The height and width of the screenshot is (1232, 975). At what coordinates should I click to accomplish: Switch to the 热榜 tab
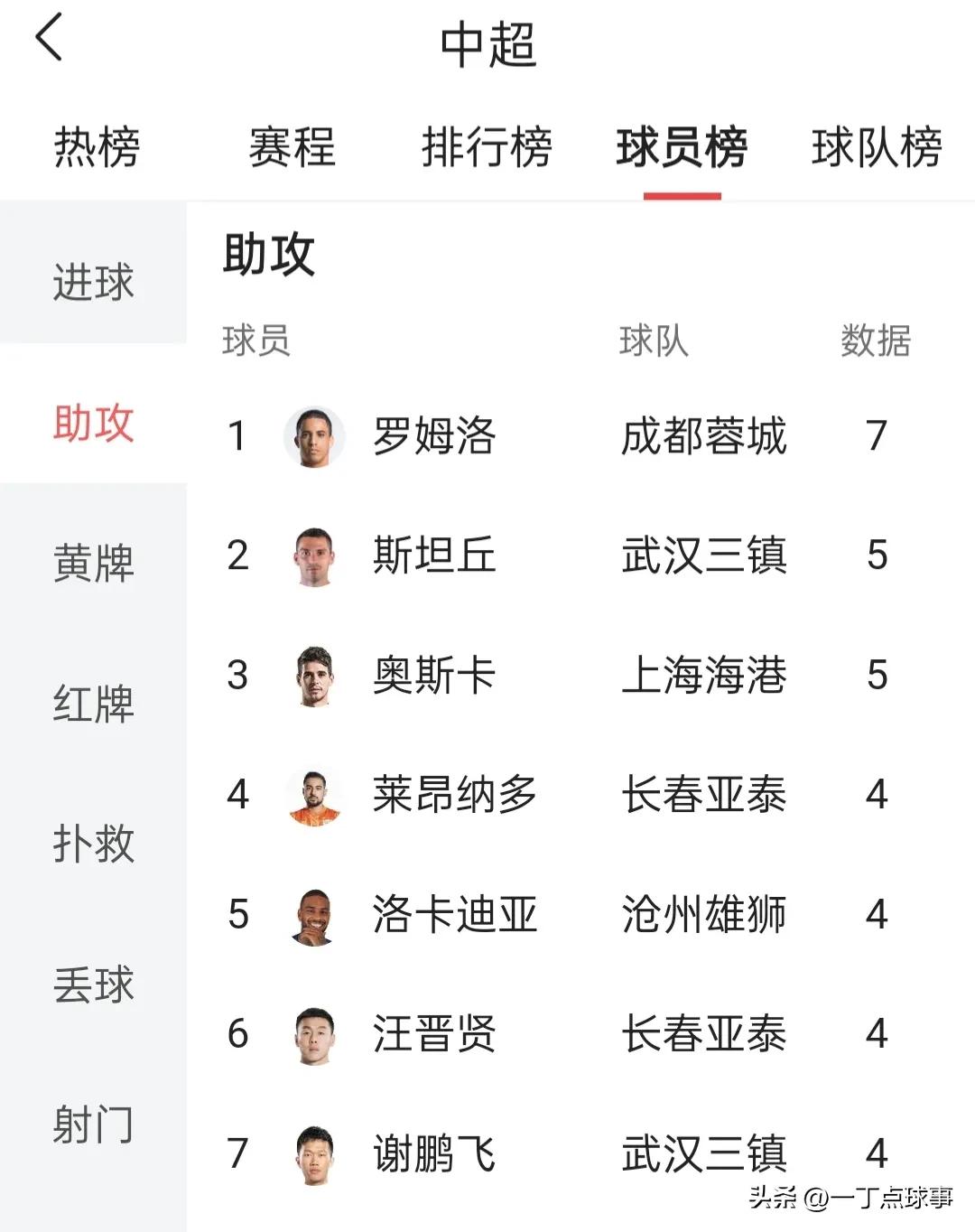94,149
